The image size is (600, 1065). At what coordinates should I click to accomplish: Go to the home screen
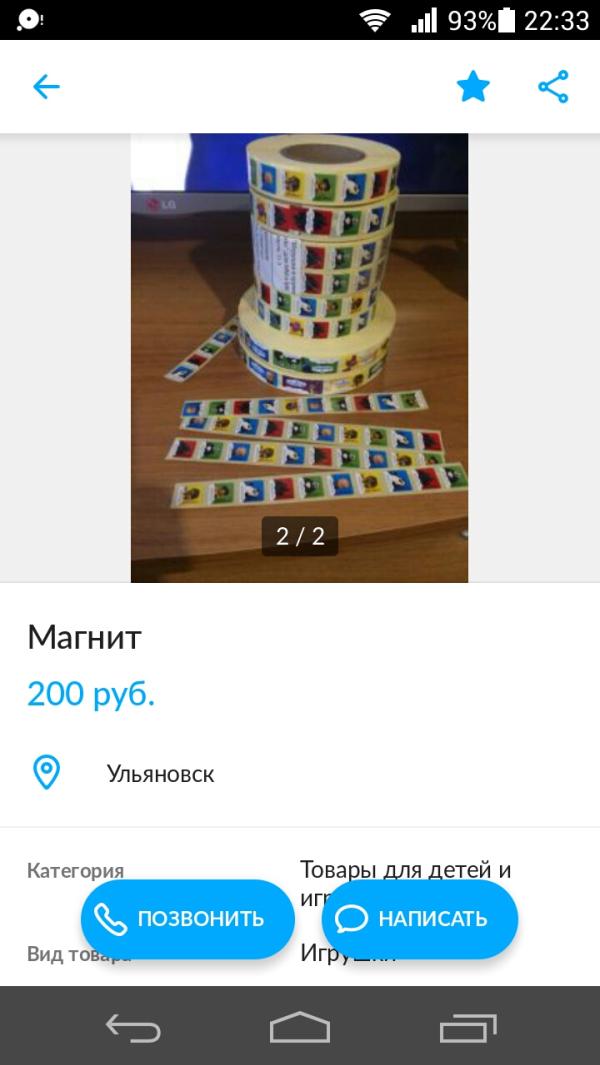click(x=300, y=1027)
